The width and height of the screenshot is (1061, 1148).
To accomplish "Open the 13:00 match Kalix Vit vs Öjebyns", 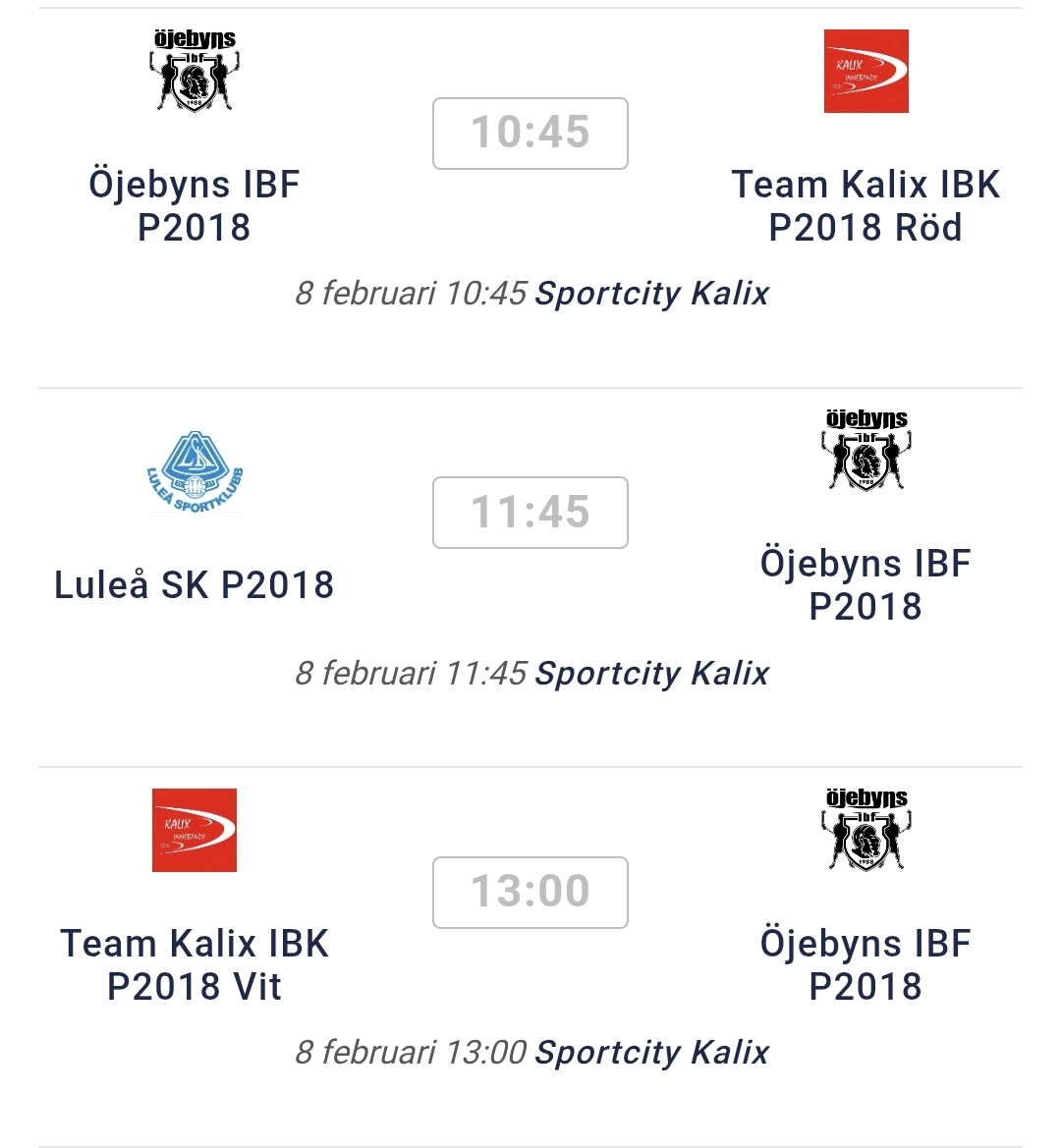I will (530, 893).
